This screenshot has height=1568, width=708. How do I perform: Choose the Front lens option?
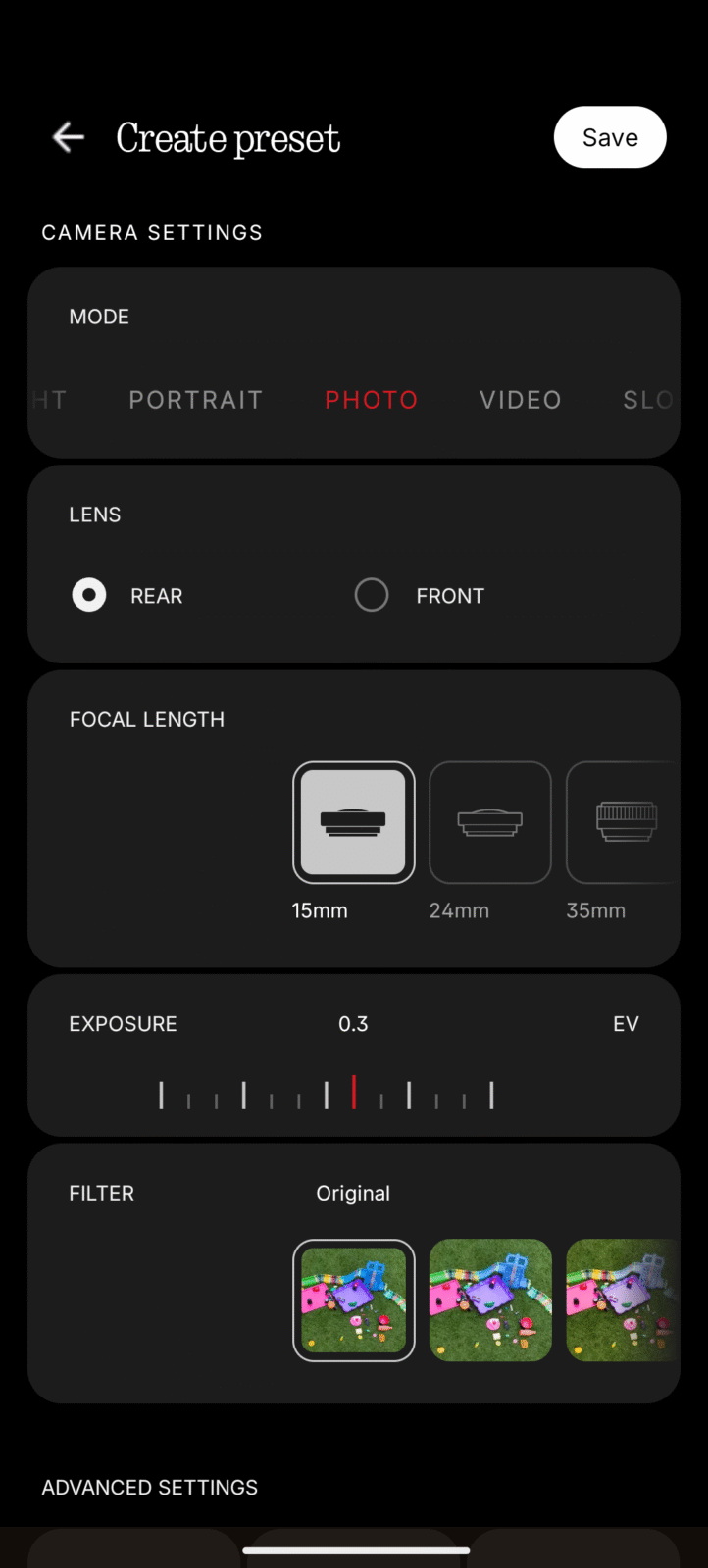[372, 595]
